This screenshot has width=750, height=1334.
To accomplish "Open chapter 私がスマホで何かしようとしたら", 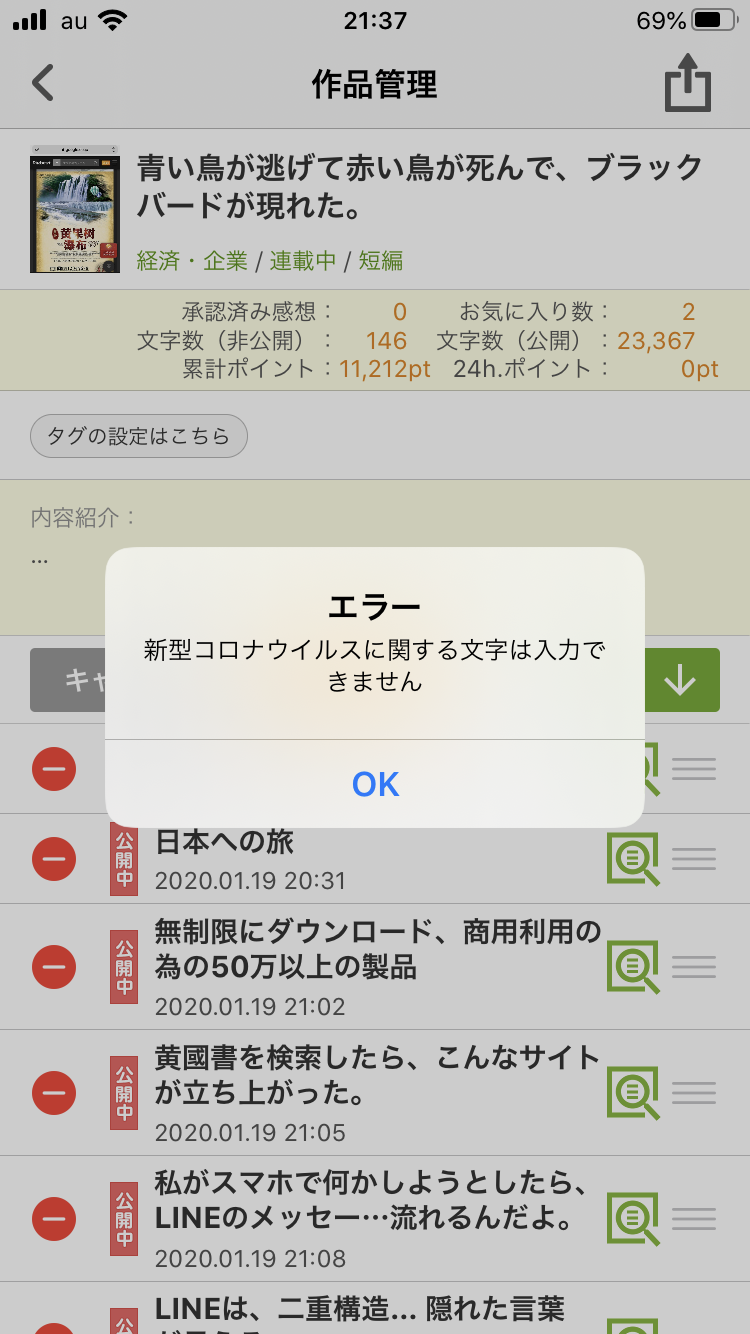I will click(378, 1200).
